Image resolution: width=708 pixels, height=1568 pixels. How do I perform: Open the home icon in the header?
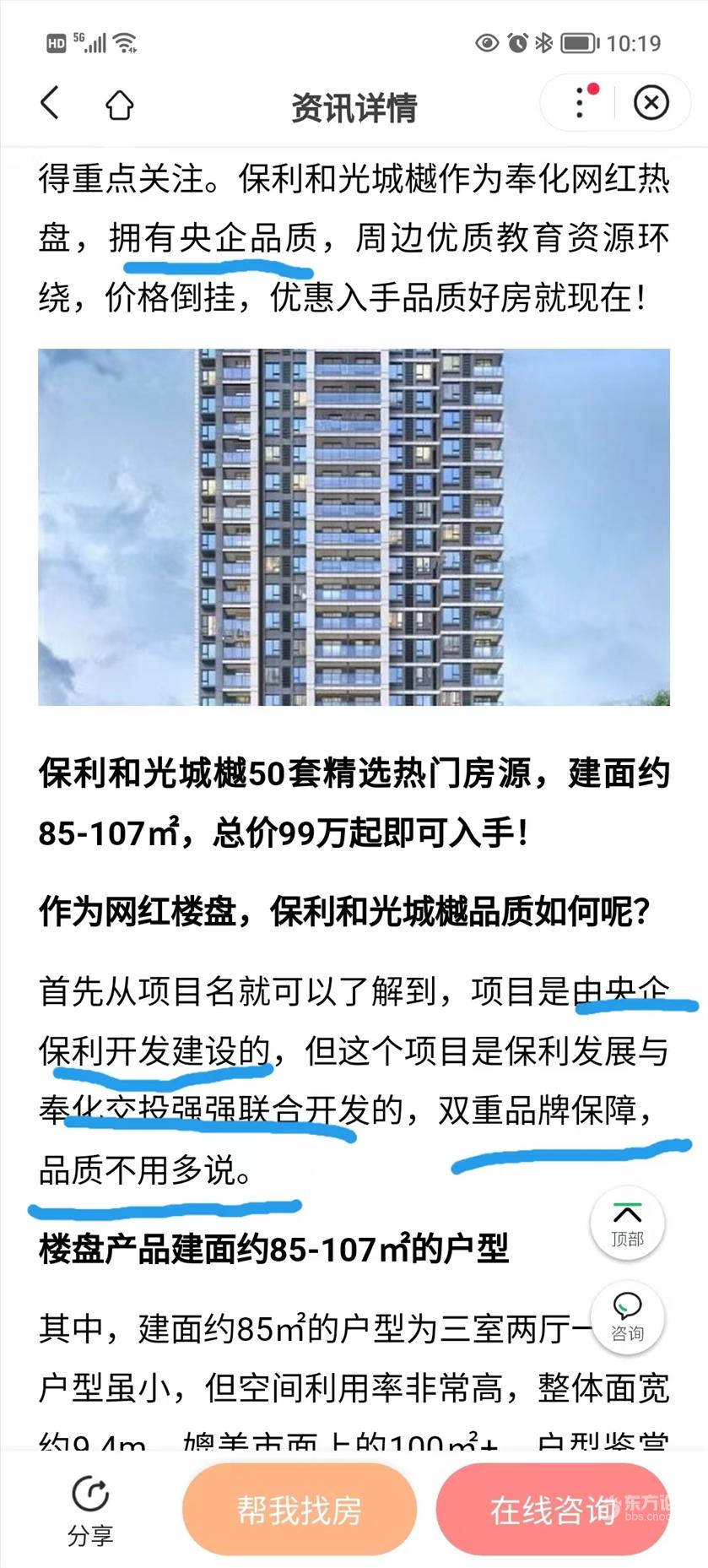point(119,105)
